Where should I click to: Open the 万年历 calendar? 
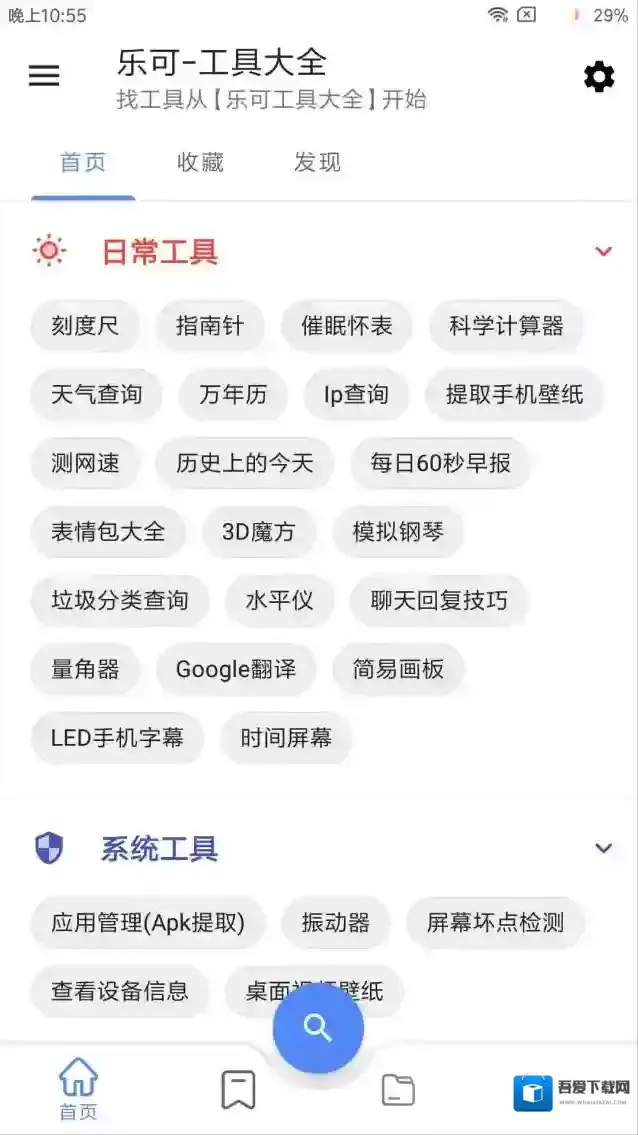[233, 394]
